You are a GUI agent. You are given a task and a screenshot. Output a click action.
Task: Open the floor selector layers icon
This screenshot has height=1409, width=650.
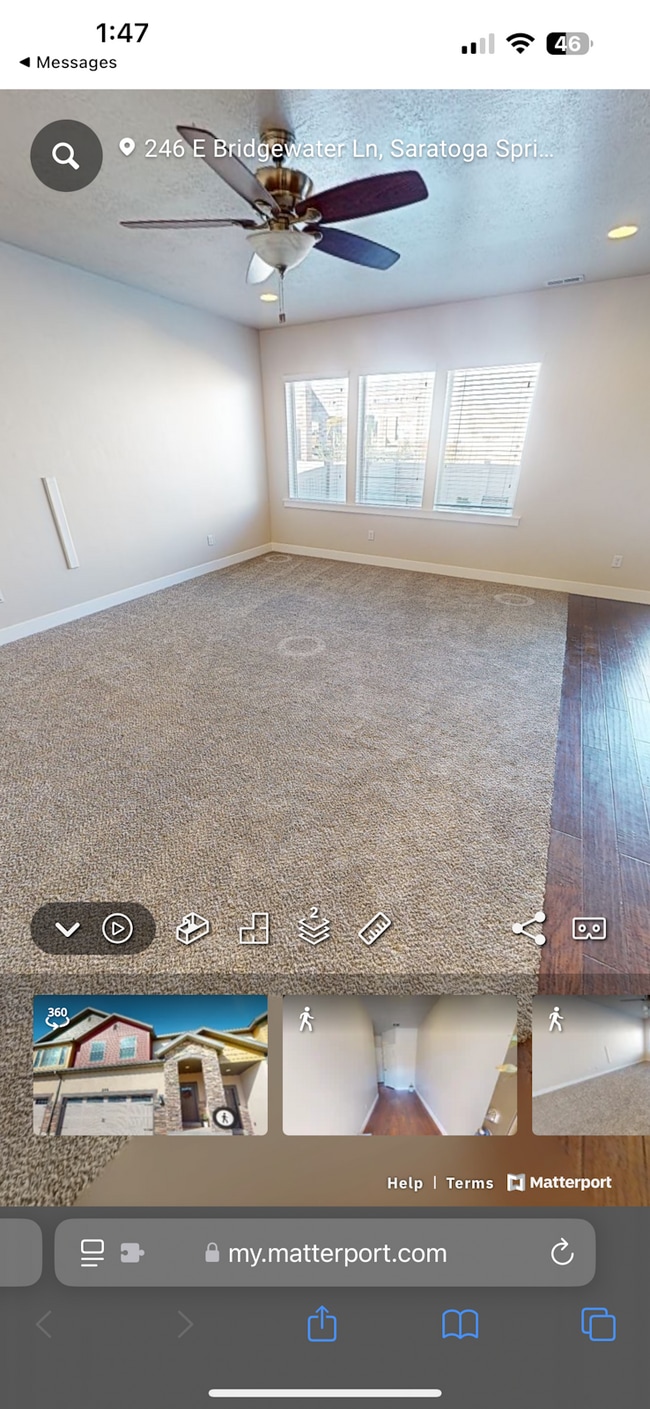(x=314, y=927)
